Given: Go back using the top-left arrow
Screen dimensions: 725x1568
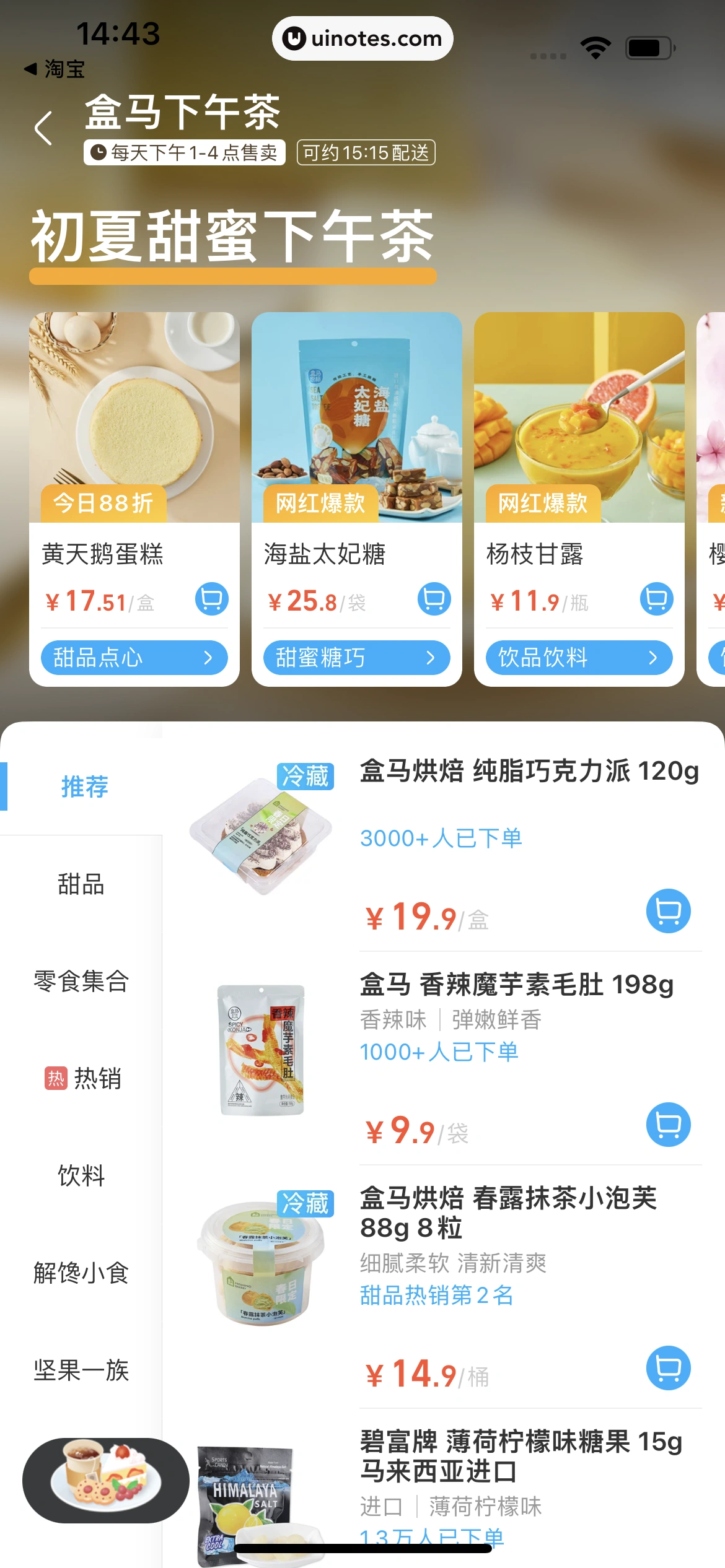Looking at the screenshot, I should [43, 129].
